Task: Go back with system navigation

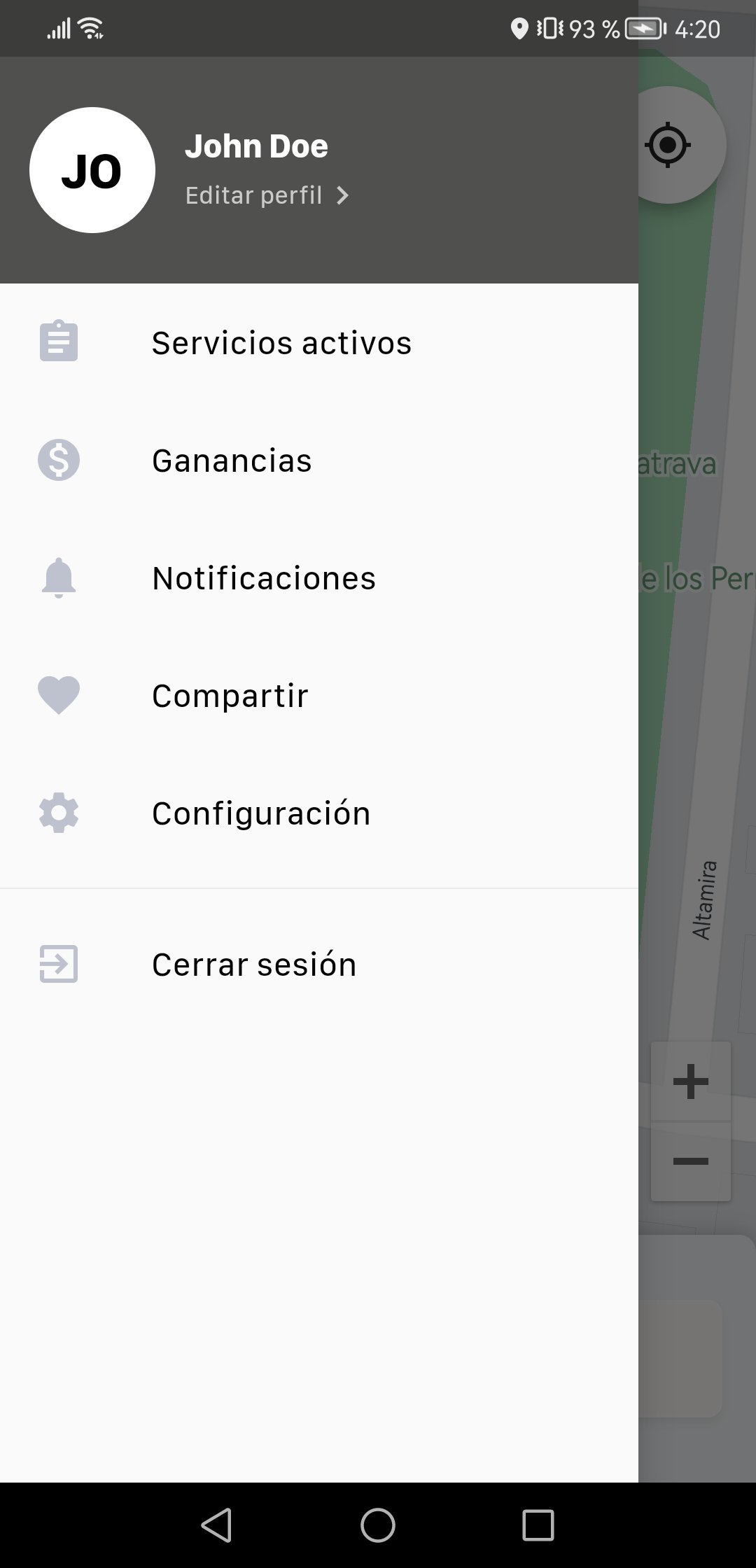Action: coord(216,1525)
